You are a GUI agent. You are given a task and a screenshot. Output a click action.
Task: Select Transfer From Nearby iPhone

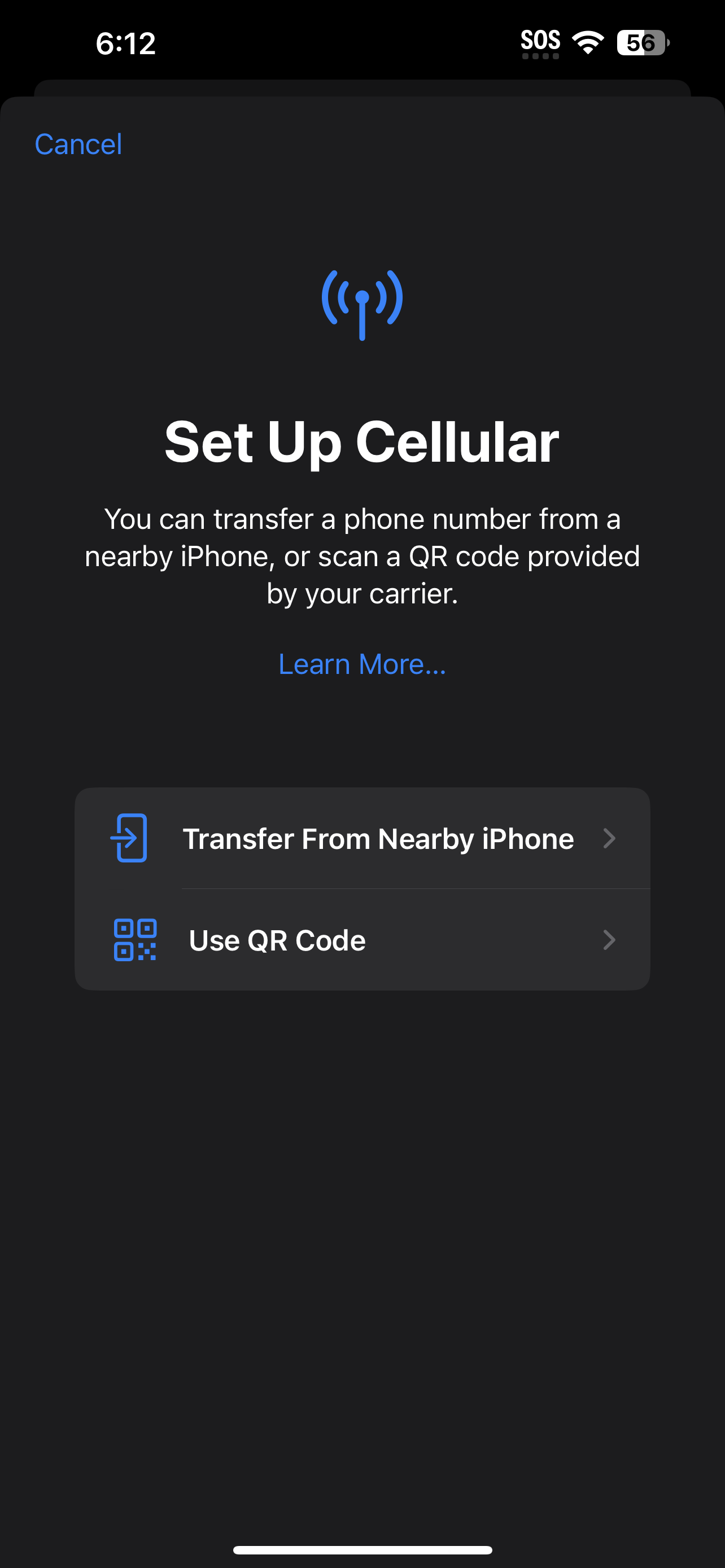362,838
